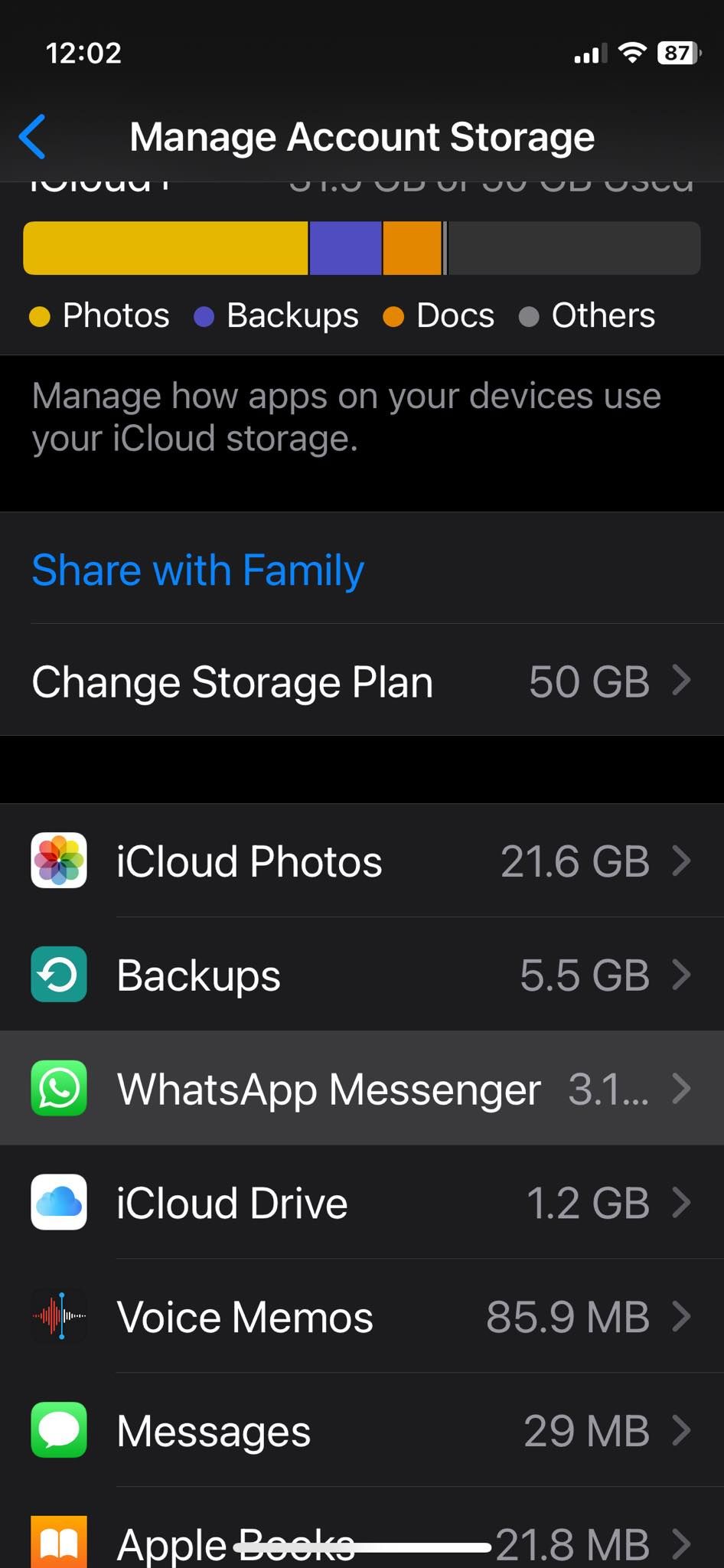
Task: Expand the Change Storage Plan chevron
Action: coord(681,681)
